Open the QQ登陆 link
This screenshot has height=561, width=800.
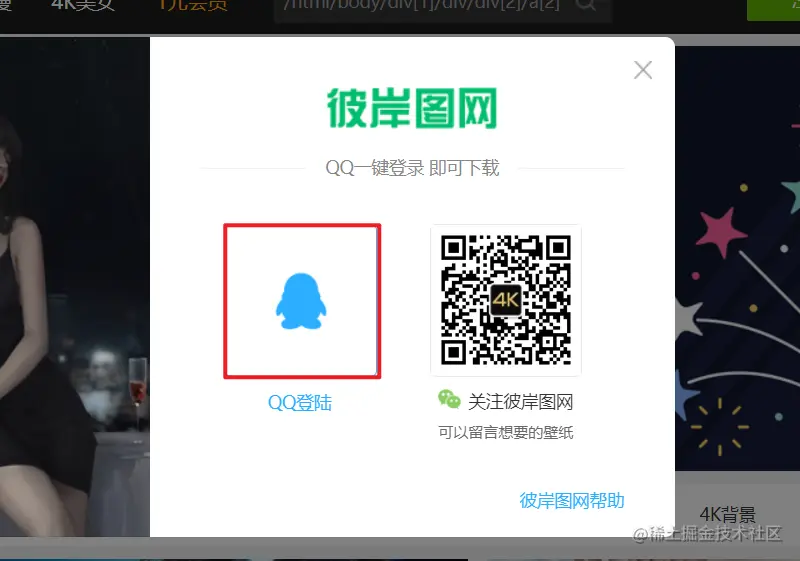(299, 403)
